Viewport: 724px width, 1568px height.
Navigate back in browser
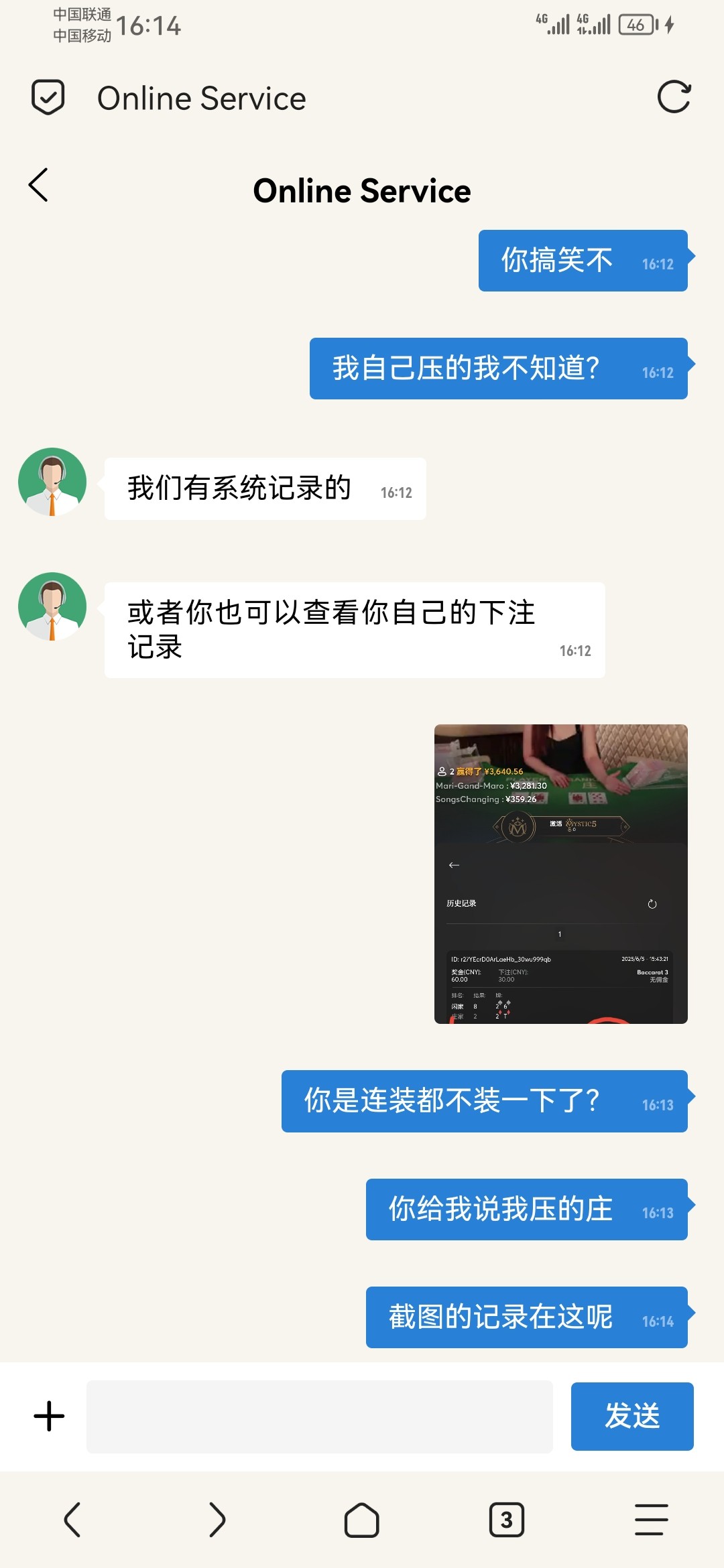72,1520
